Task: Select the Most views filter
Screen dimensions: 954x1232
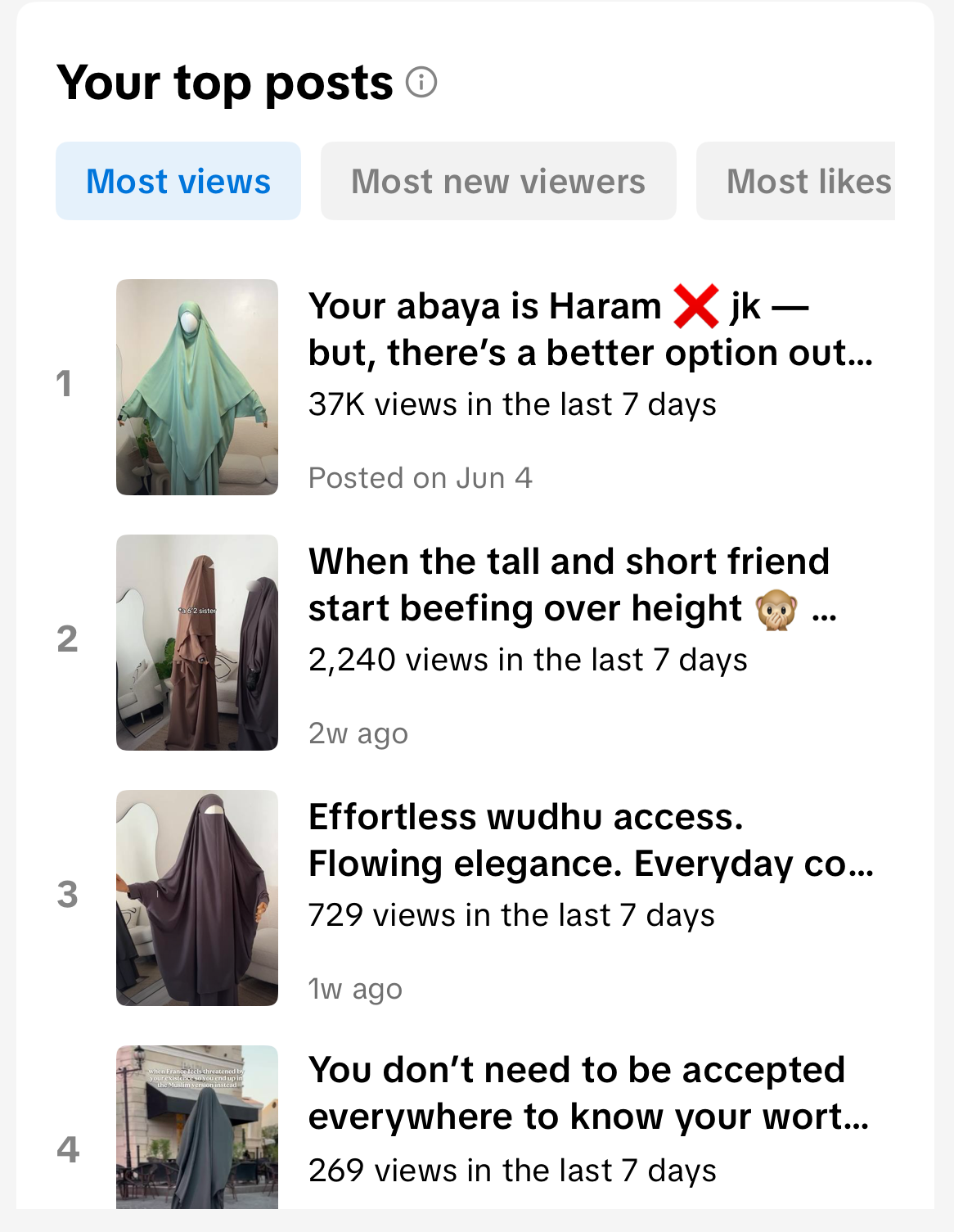Action: 178,181
